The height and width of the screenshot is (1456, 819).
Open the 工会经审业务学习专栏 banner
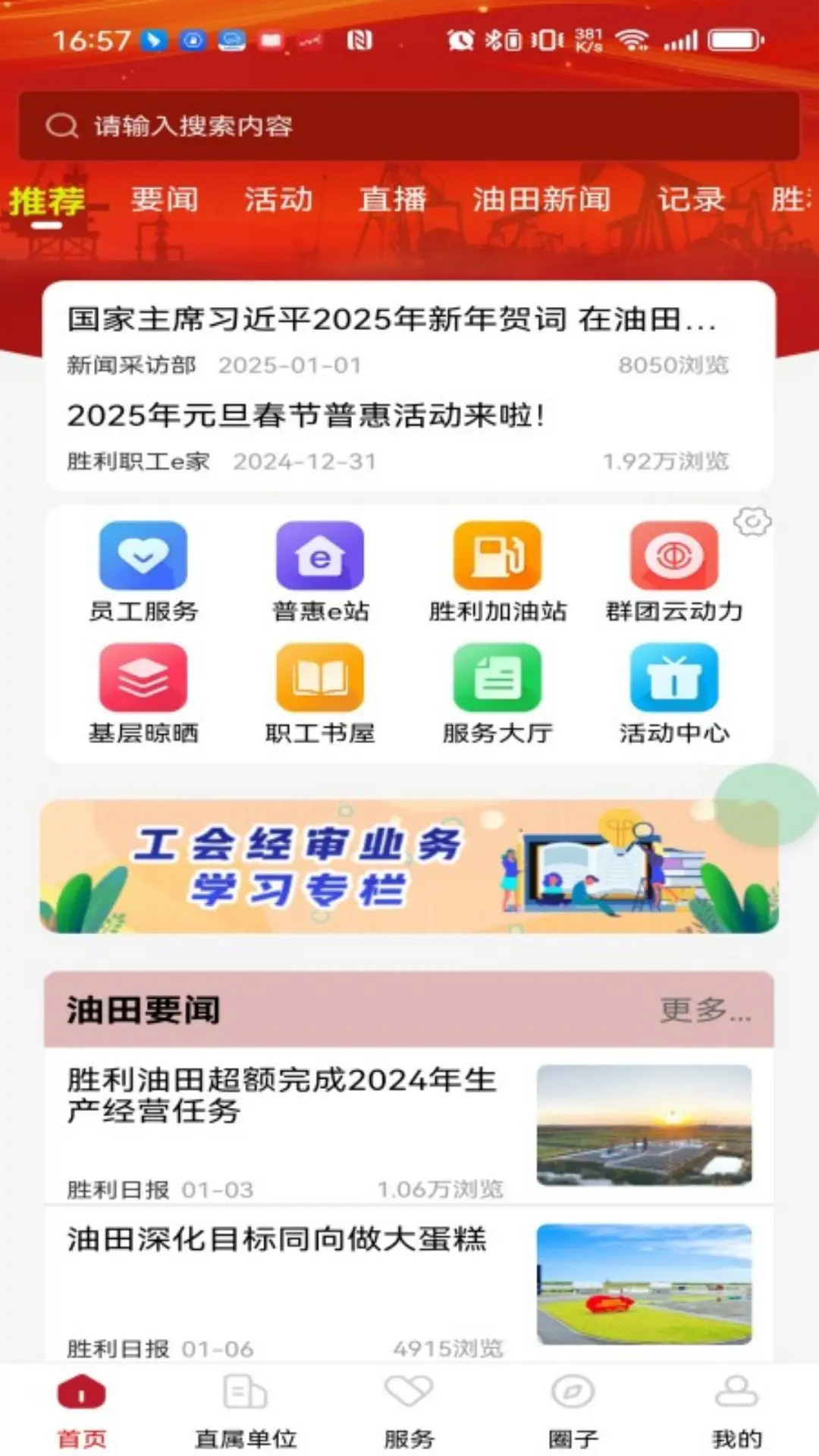tap(409, 866)
